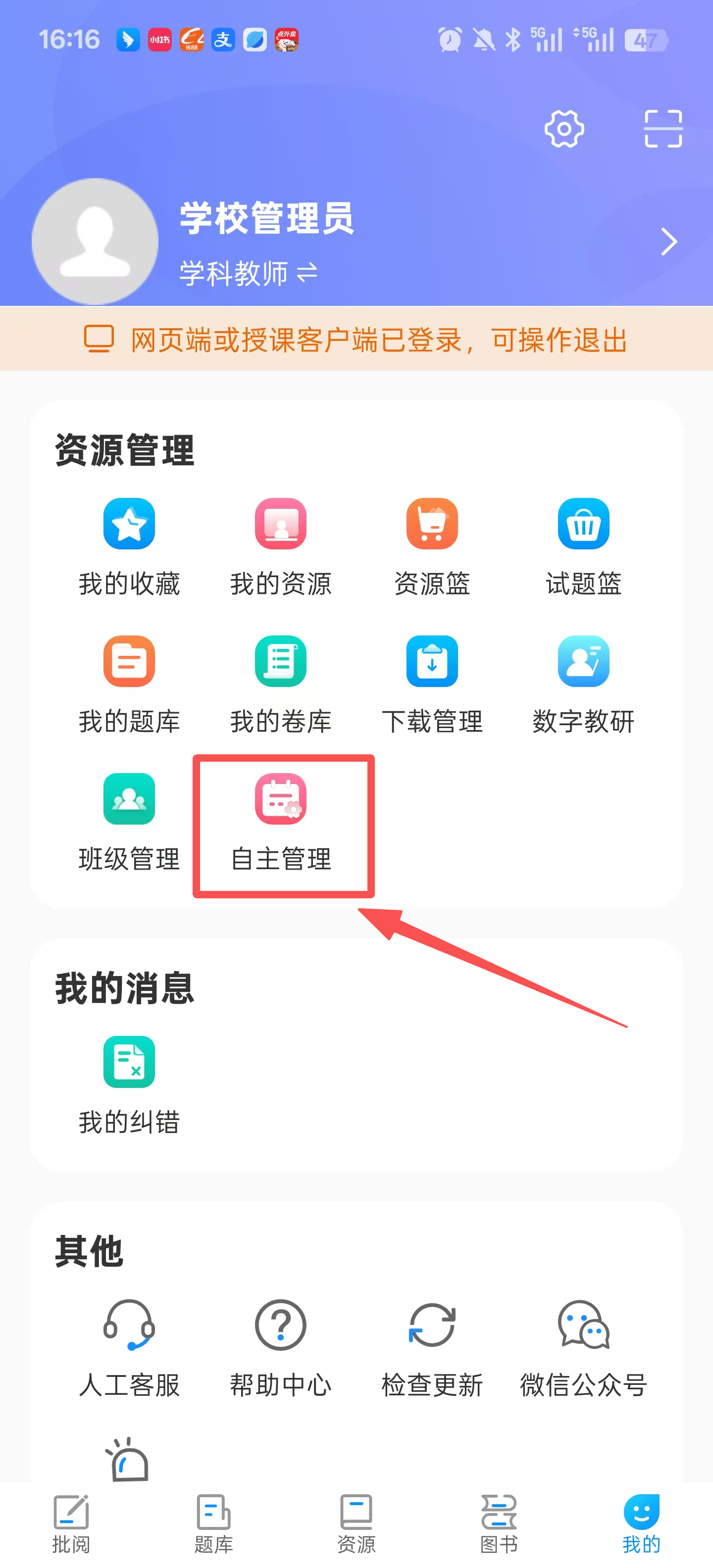
Task: Open the 学校管理员 profile chevron
Action: click(668, 242)
